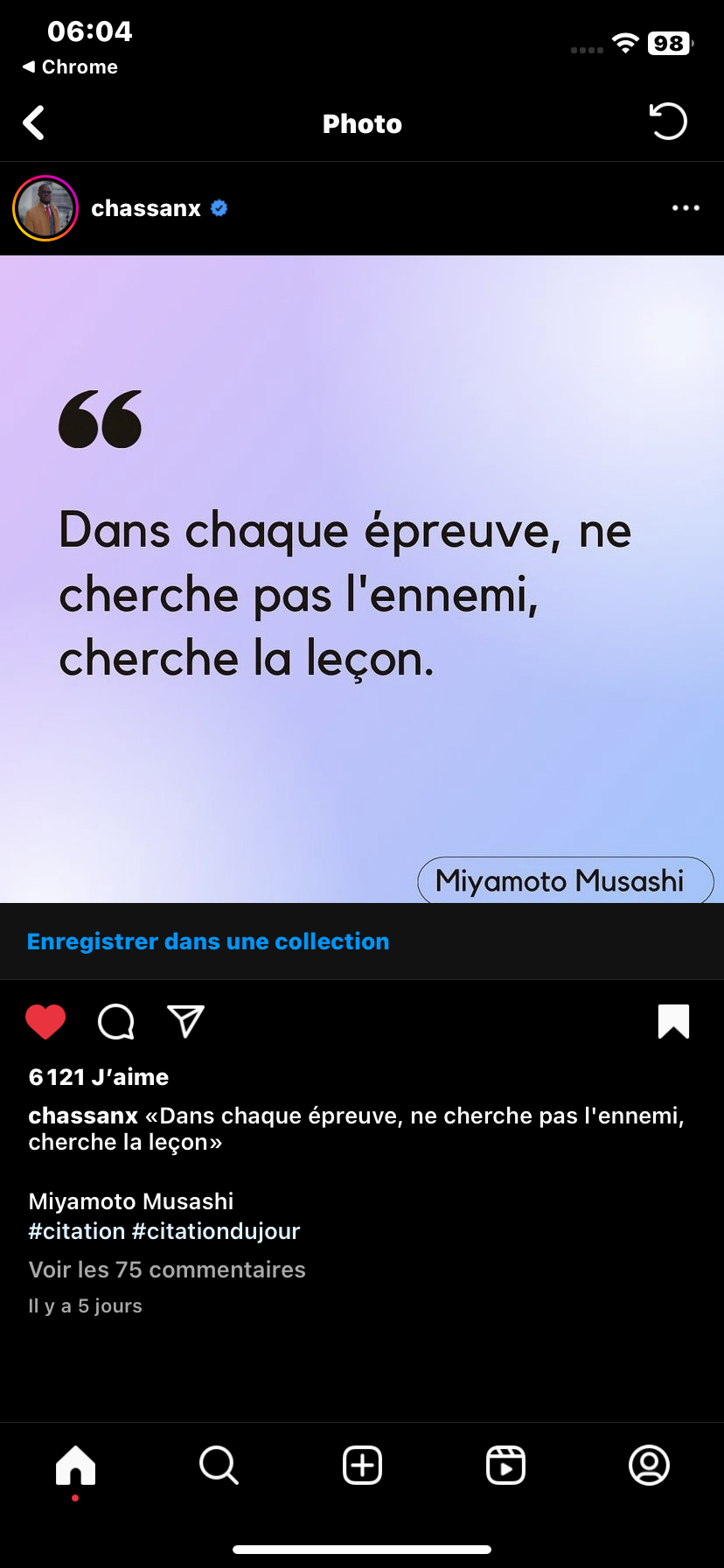Remove the post from saved bookmarks
724x1568 pixels.
[x=673, y=1021]
